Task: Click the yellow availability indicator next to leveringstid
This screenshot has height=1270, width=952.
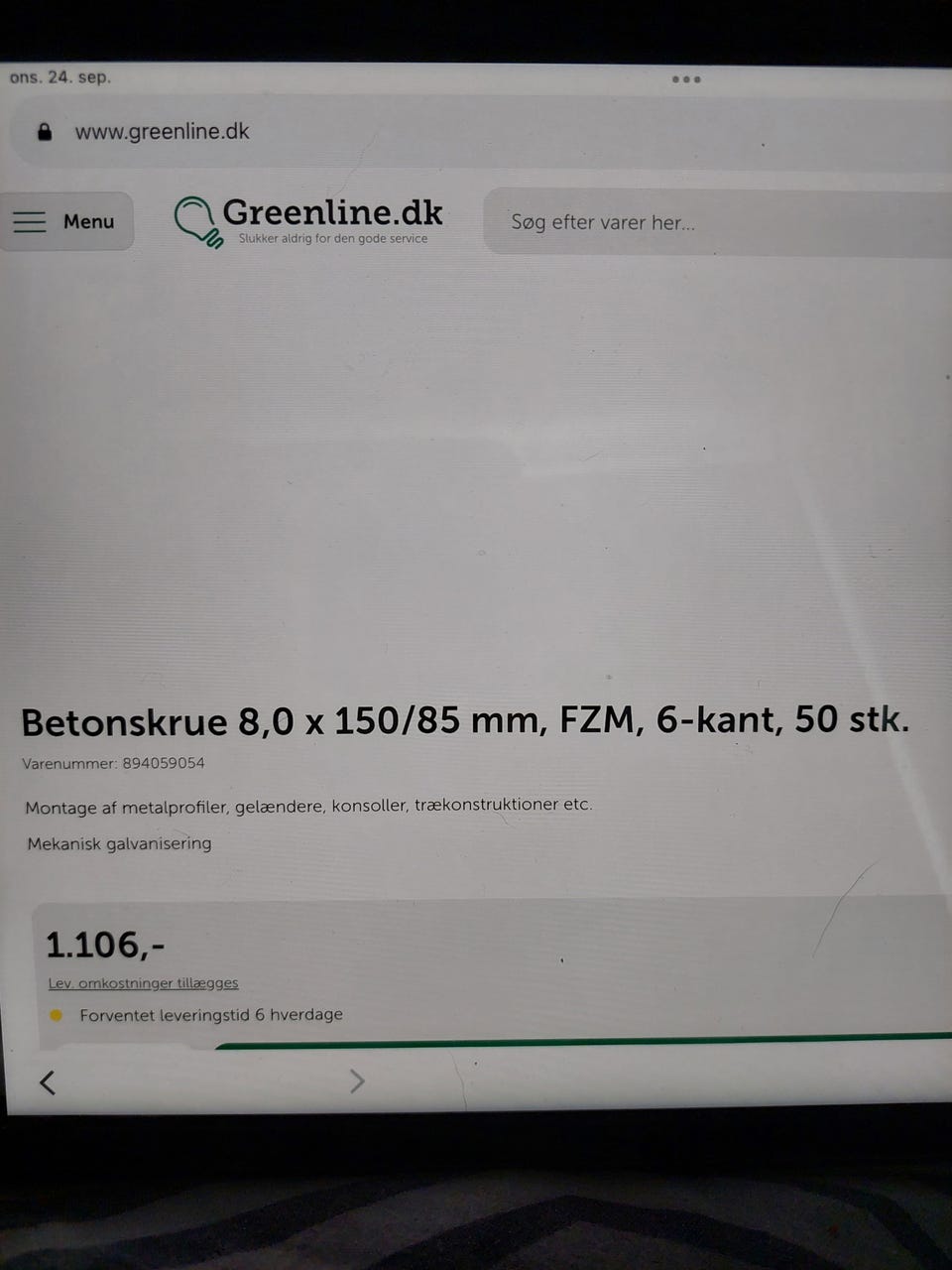Action: click(58, 1015)
